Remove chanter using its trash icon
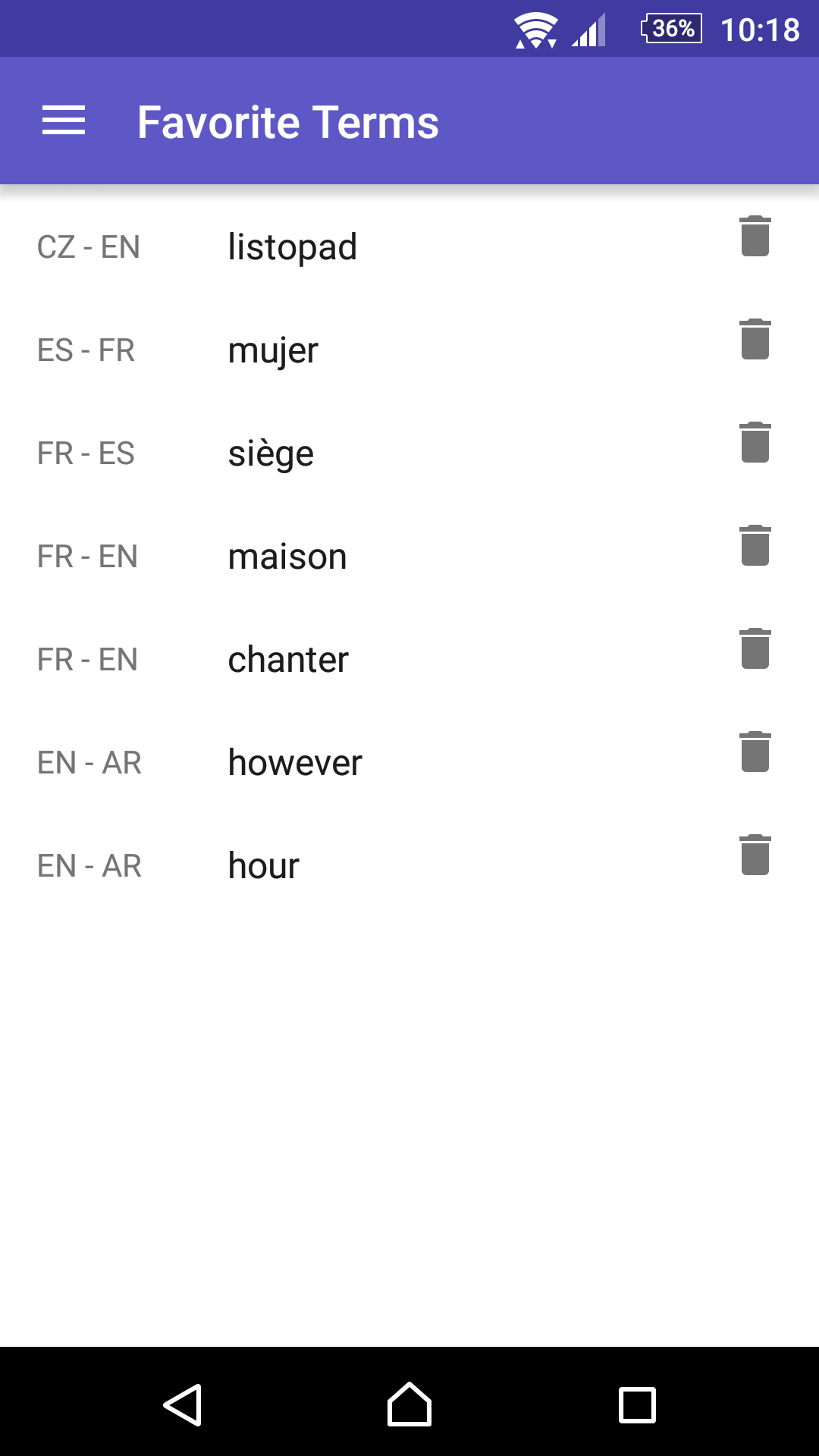 pos(755,648)
